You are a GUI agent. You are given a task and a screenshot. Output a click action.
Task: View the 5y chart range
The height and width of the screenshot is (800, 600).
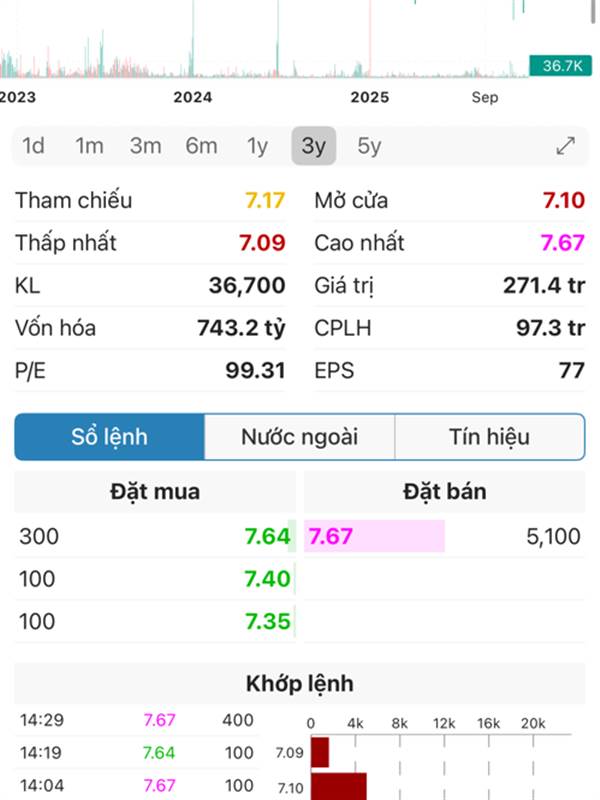[x=370, y=146]
